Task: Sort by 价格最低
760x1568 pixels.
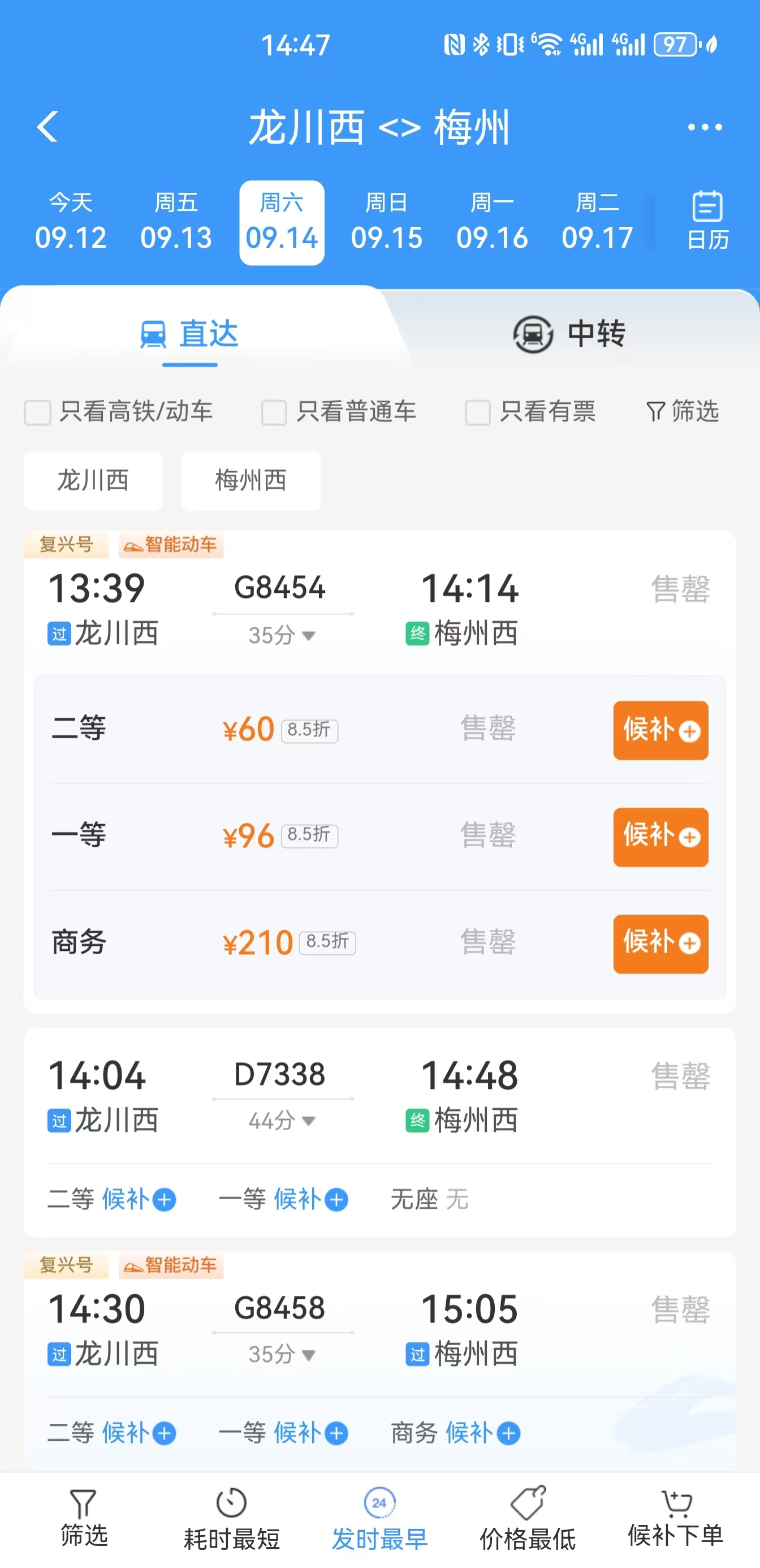Action: click(x=528, y=1519)
